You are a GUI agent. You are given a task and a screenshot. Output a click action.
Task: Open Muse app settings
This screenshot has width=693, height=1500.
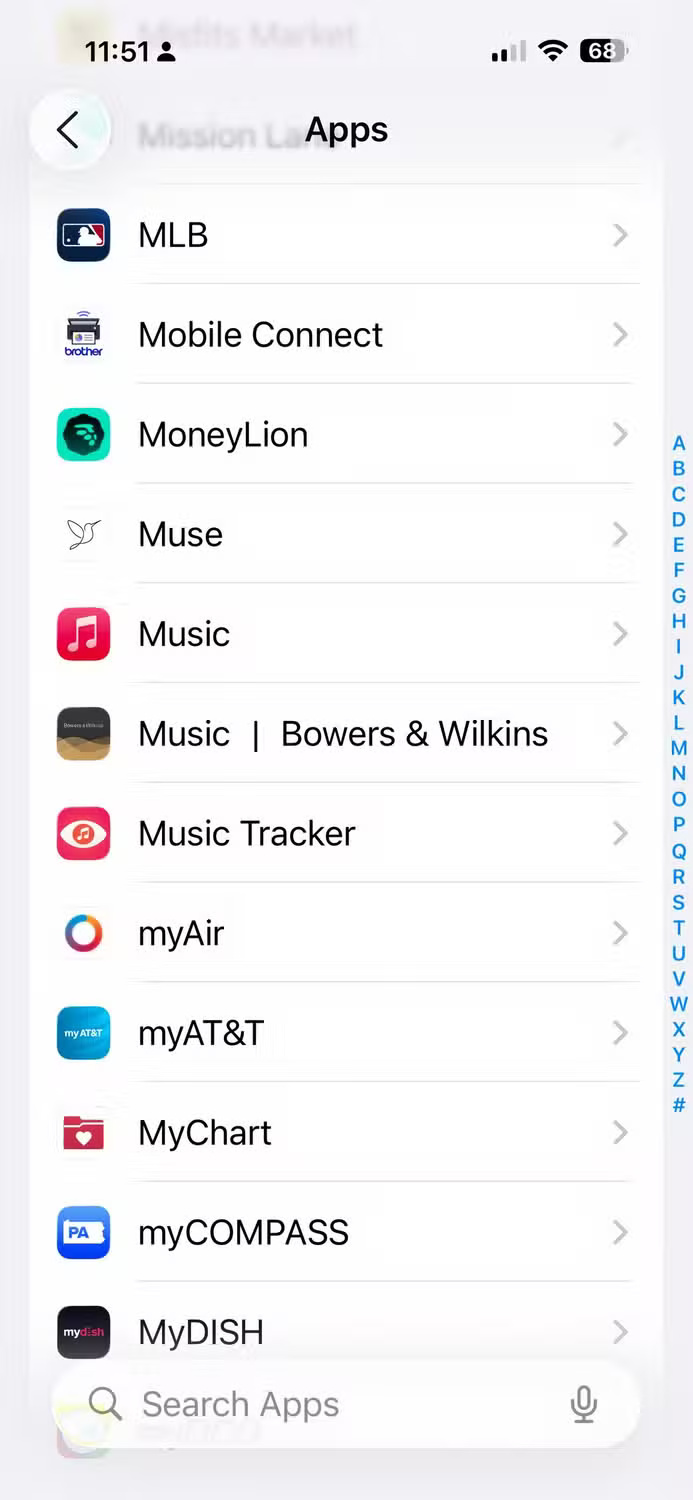point(340,534)
